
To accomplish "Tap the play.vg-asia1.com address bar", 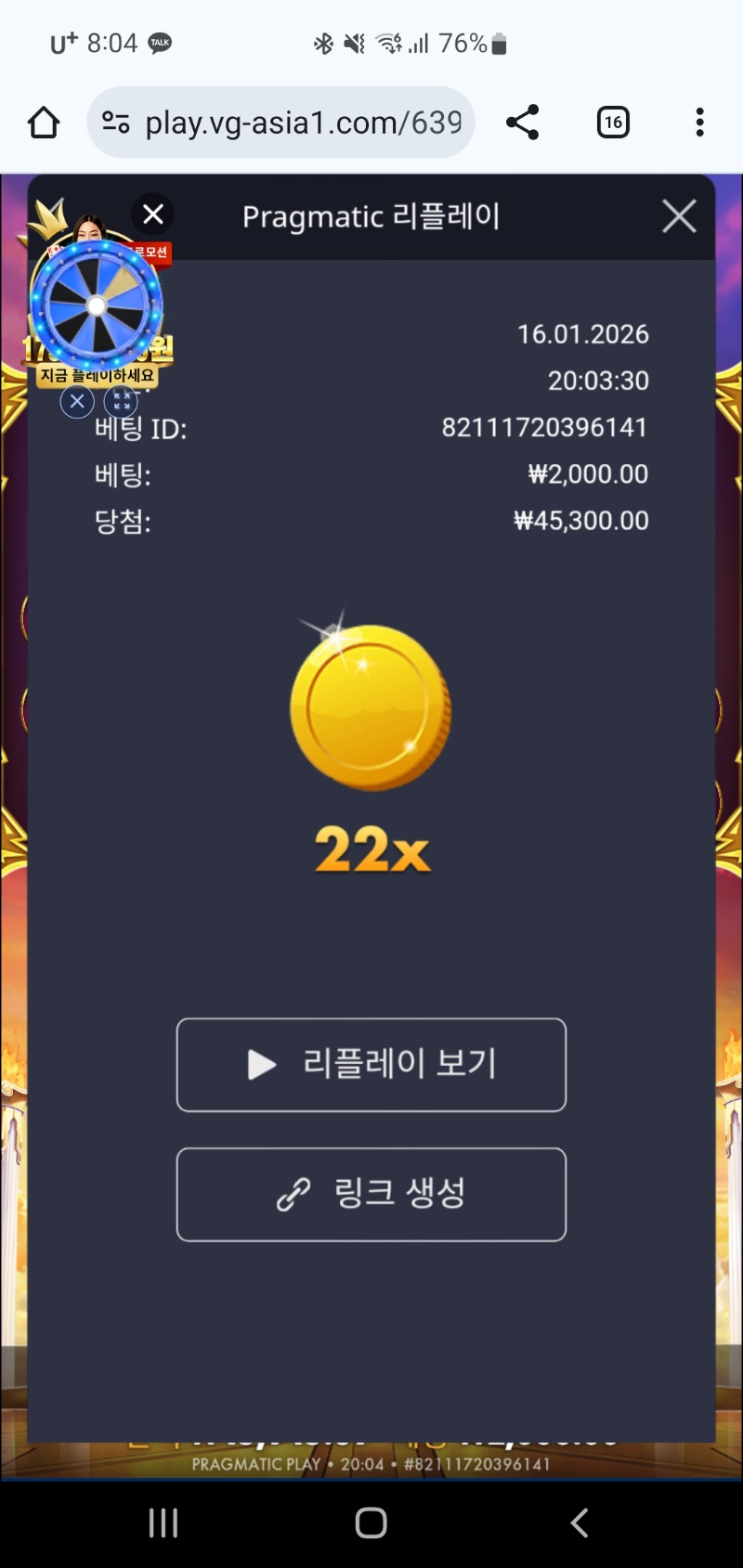I will pyautogui.click(x=303, y=123).
